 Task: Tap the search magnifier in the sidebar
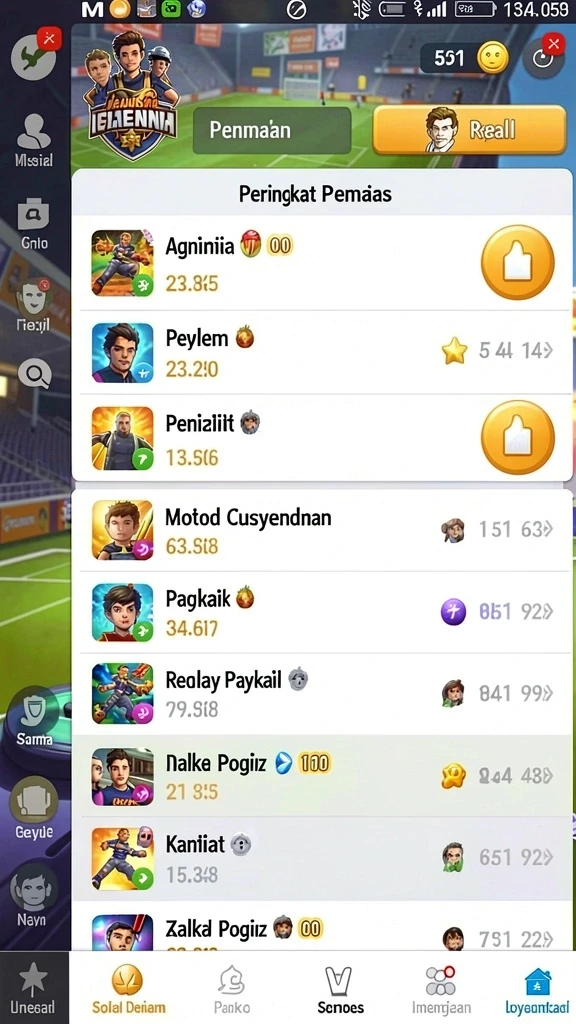pyautogui.click(x=34, y=375)
